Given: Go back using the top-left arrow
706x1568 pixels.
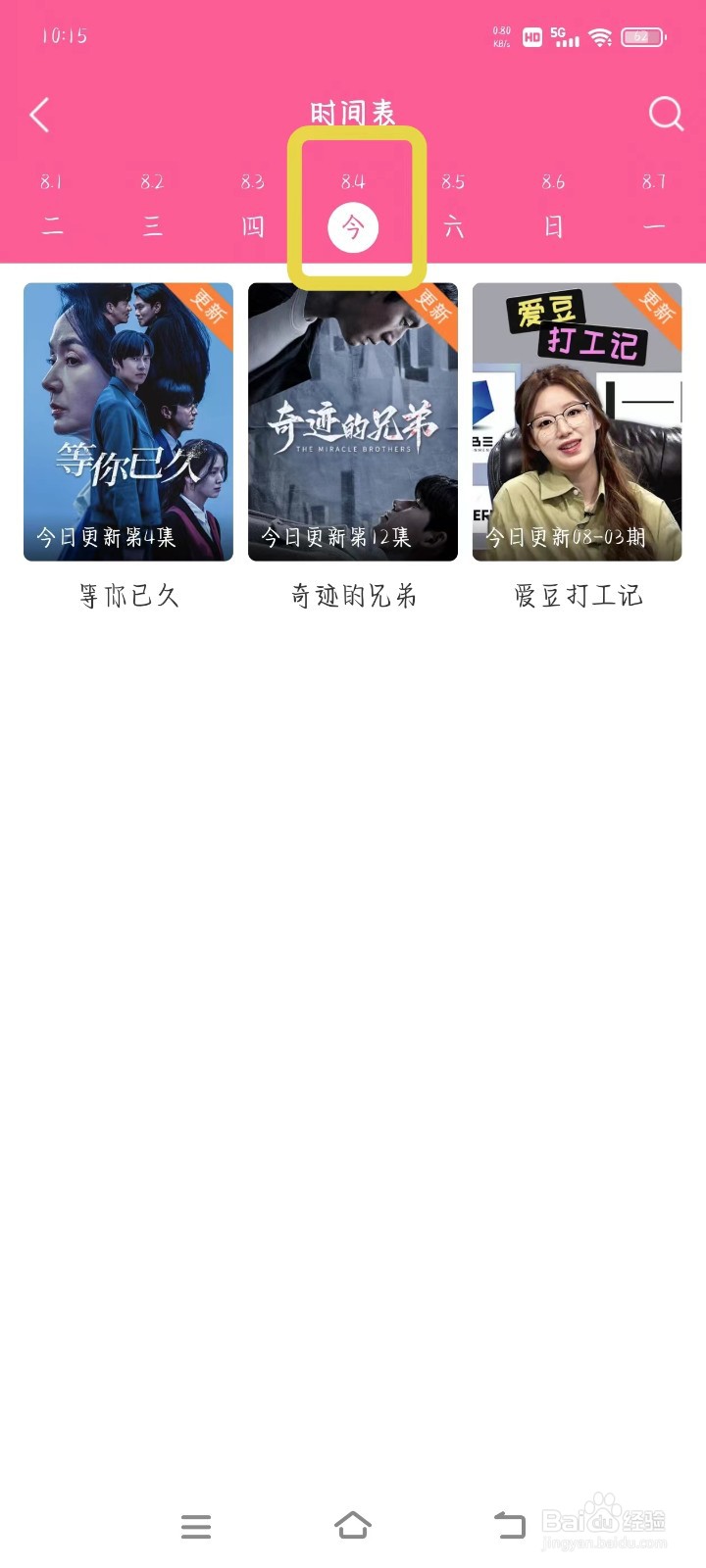Looking at the screenshot, I should [39, 115].
